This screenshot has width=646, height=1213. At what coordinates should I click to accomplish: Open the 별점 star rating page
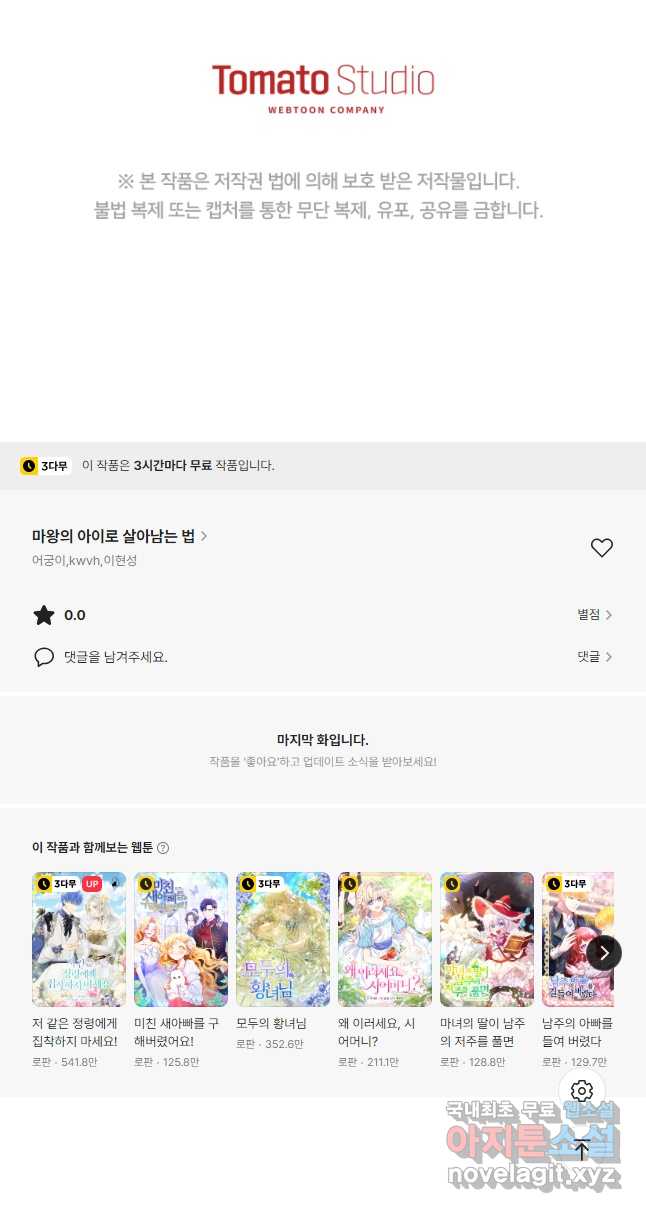(x=594, y=615)
